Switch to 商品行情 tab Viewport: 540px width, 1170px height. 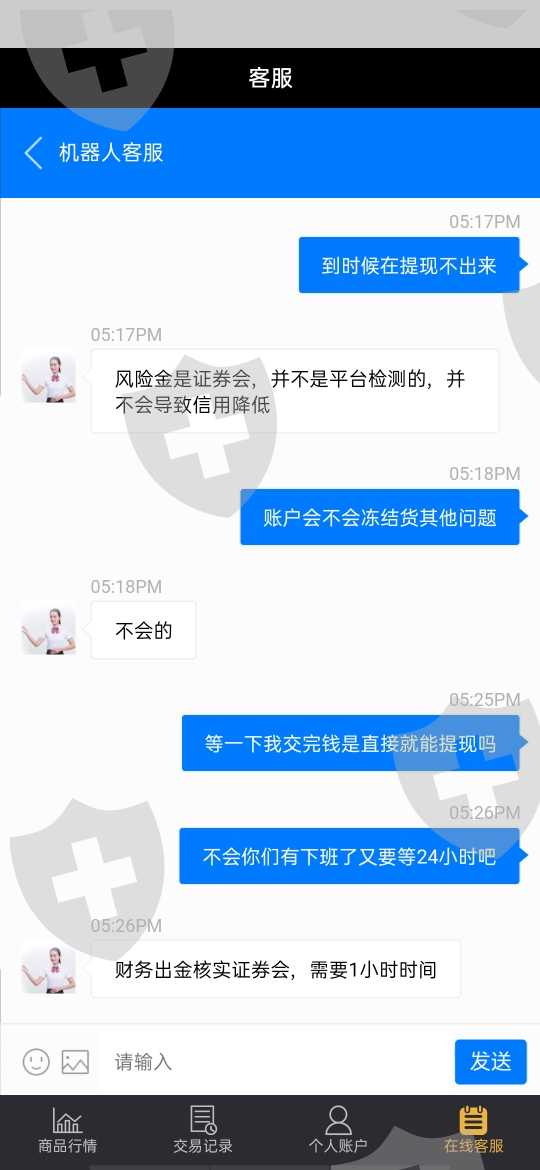pos(67,1130)
